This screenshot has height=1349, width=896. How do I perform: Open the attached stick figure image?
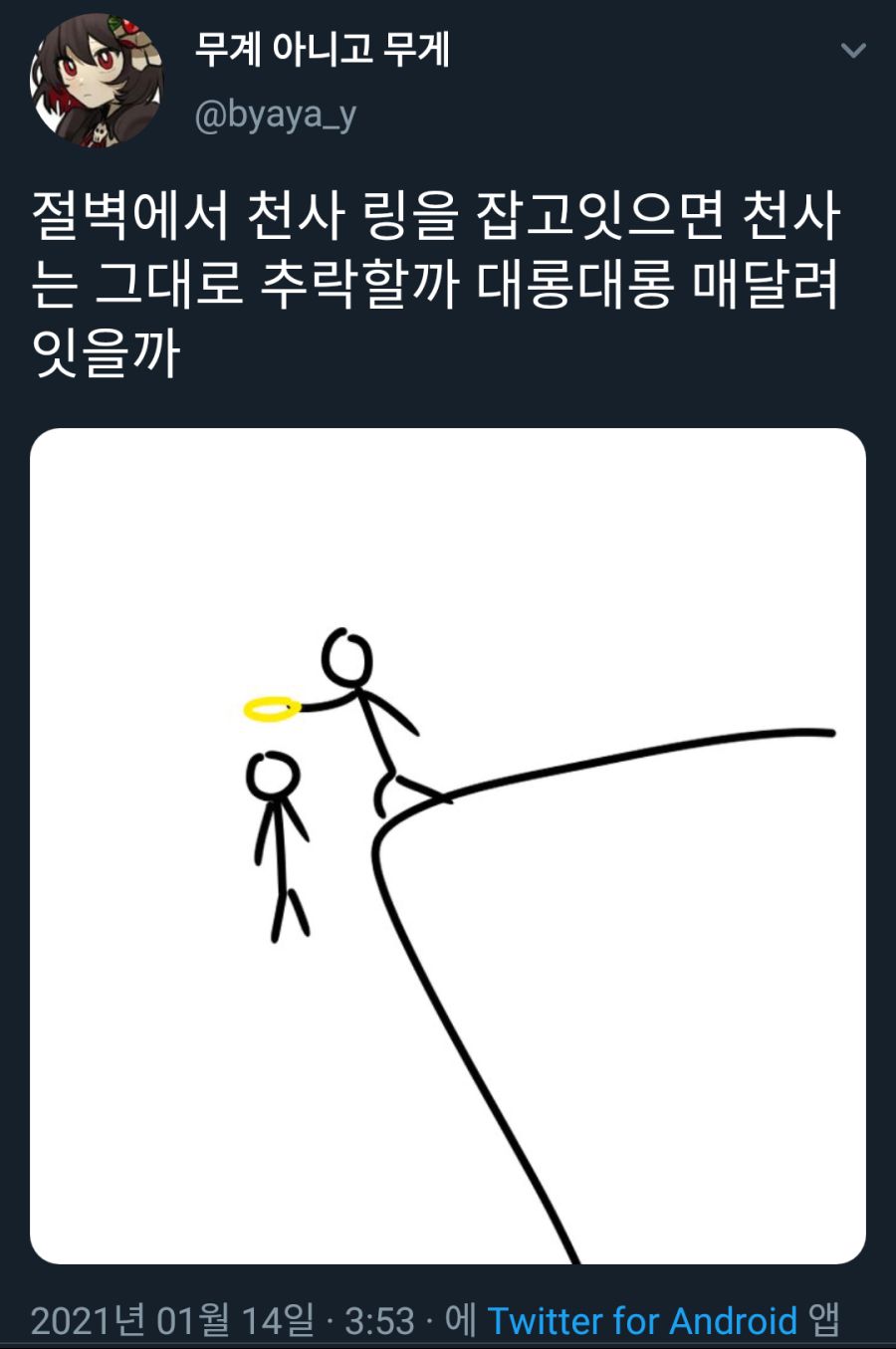click(x=448, y=846)
